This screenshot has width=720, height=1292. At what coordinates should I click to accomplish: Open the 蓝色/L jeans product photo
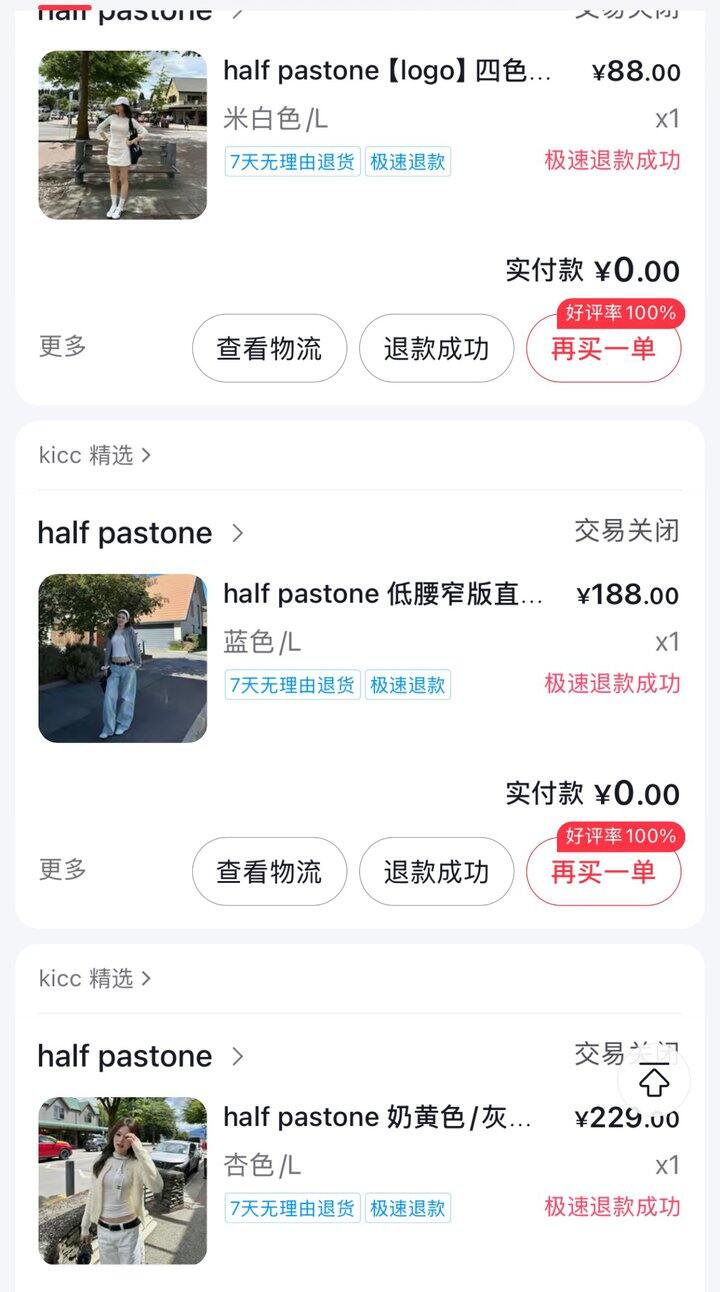122,658
